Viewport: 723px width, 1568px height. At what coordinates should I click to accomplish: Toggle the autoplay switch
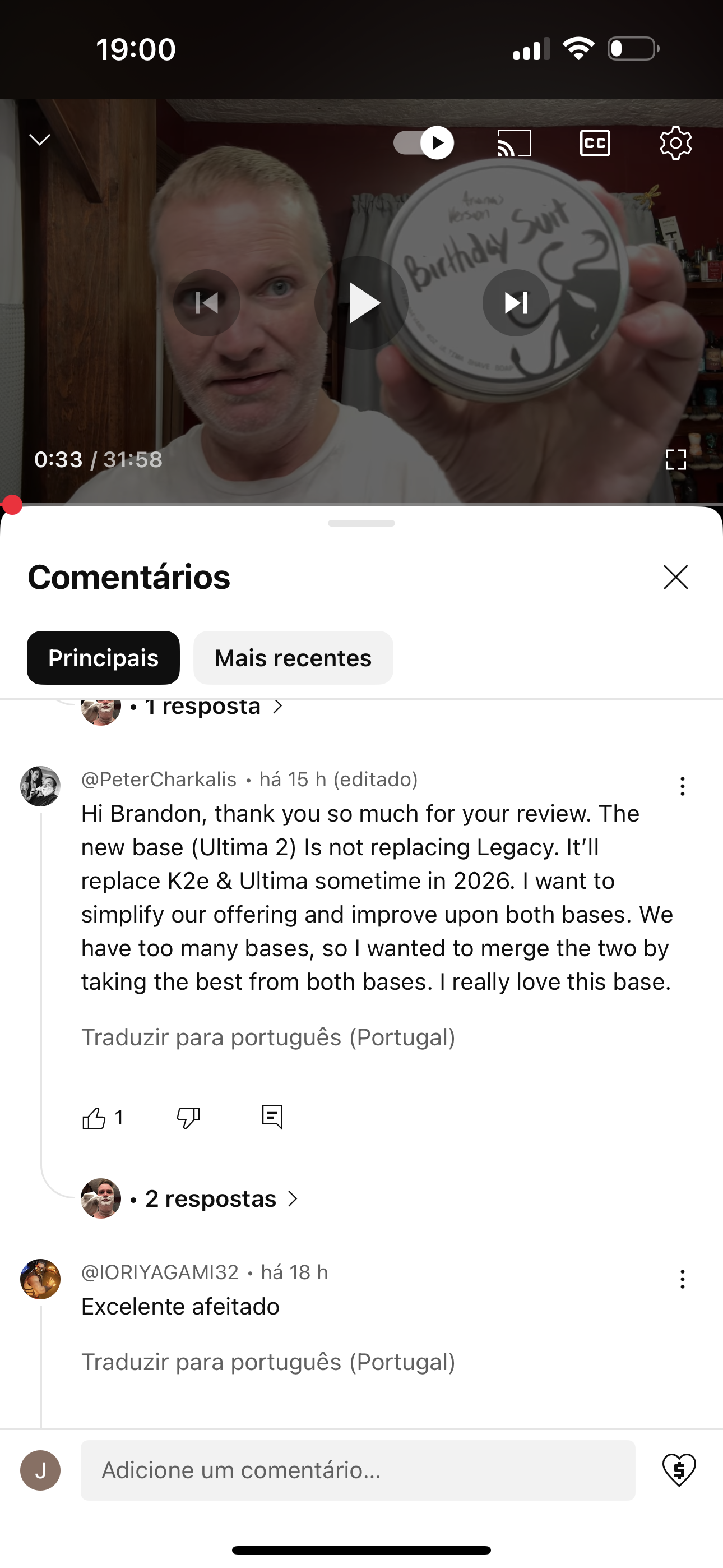coord(424,143)
